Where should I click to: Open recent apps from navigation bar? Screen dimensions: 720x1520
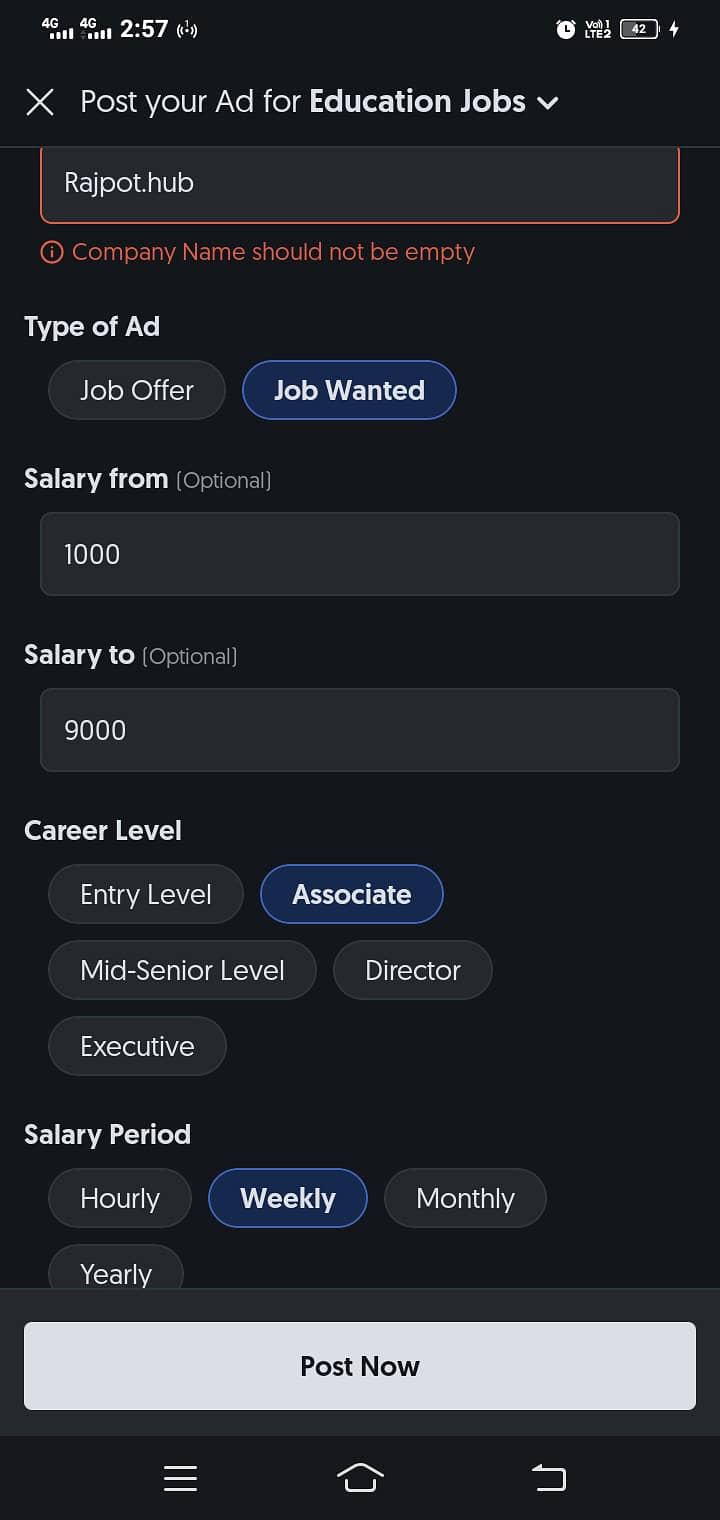[180, 1478]
